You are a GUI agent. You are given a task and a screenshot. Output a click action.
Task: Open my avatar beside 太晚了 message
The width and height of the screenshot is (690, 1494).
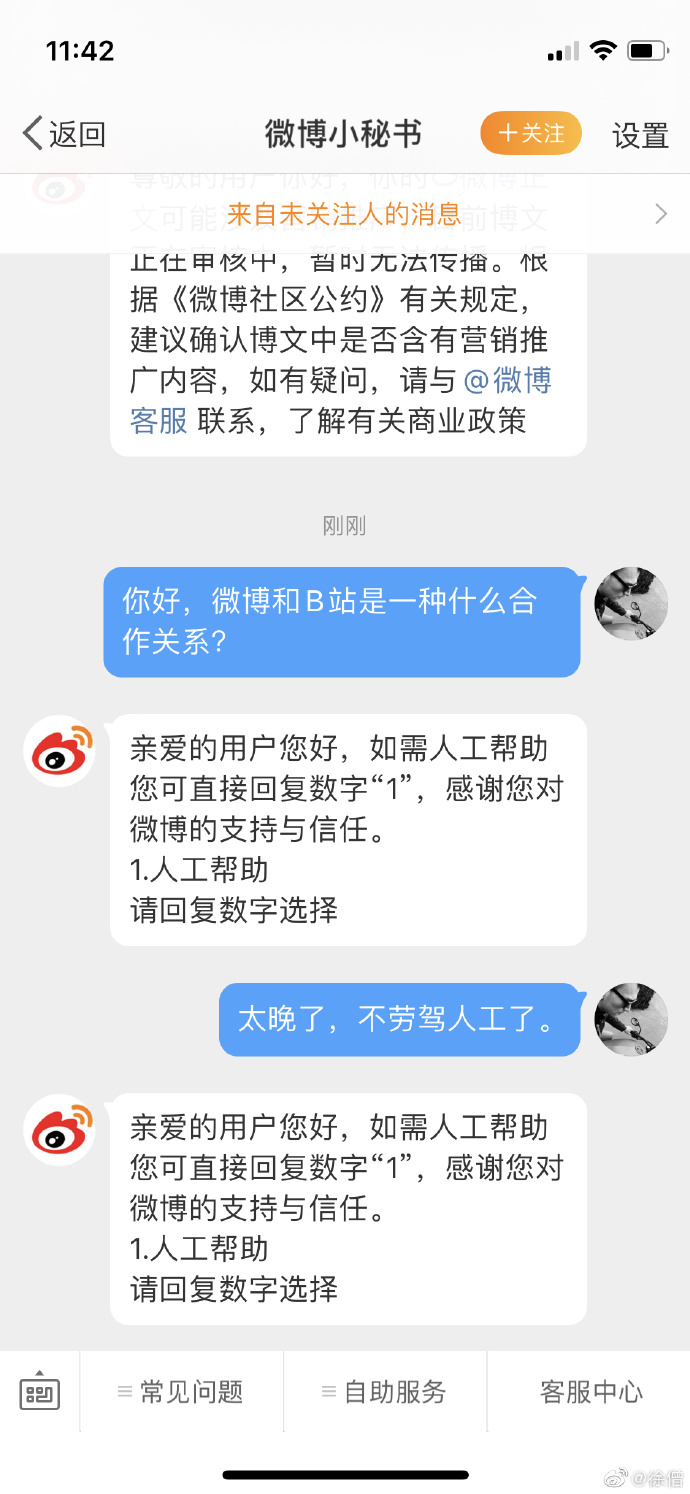coord(631,1020)
